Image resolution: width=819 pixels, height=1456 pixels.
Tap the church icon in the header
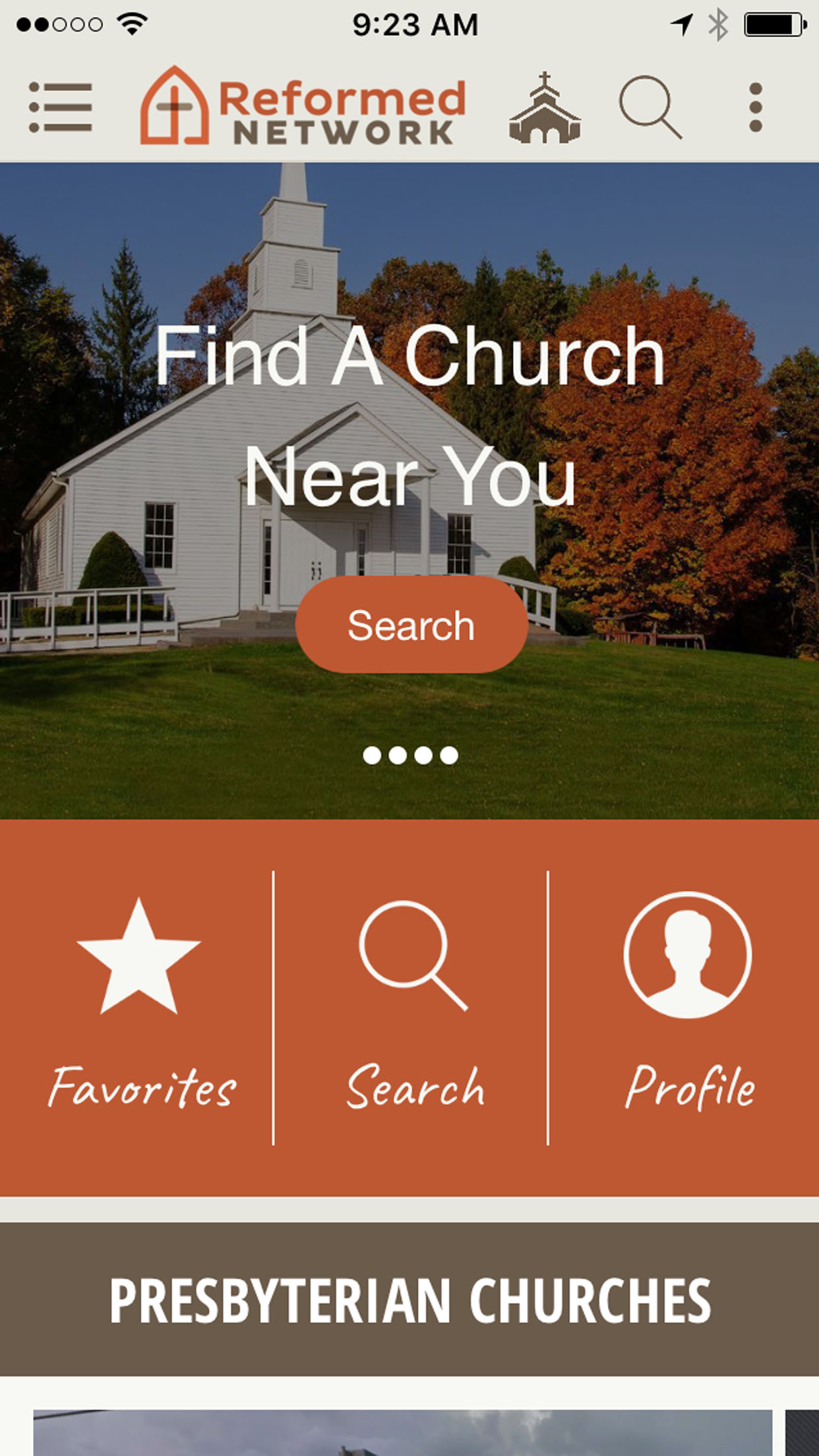(x=545, y=107)
